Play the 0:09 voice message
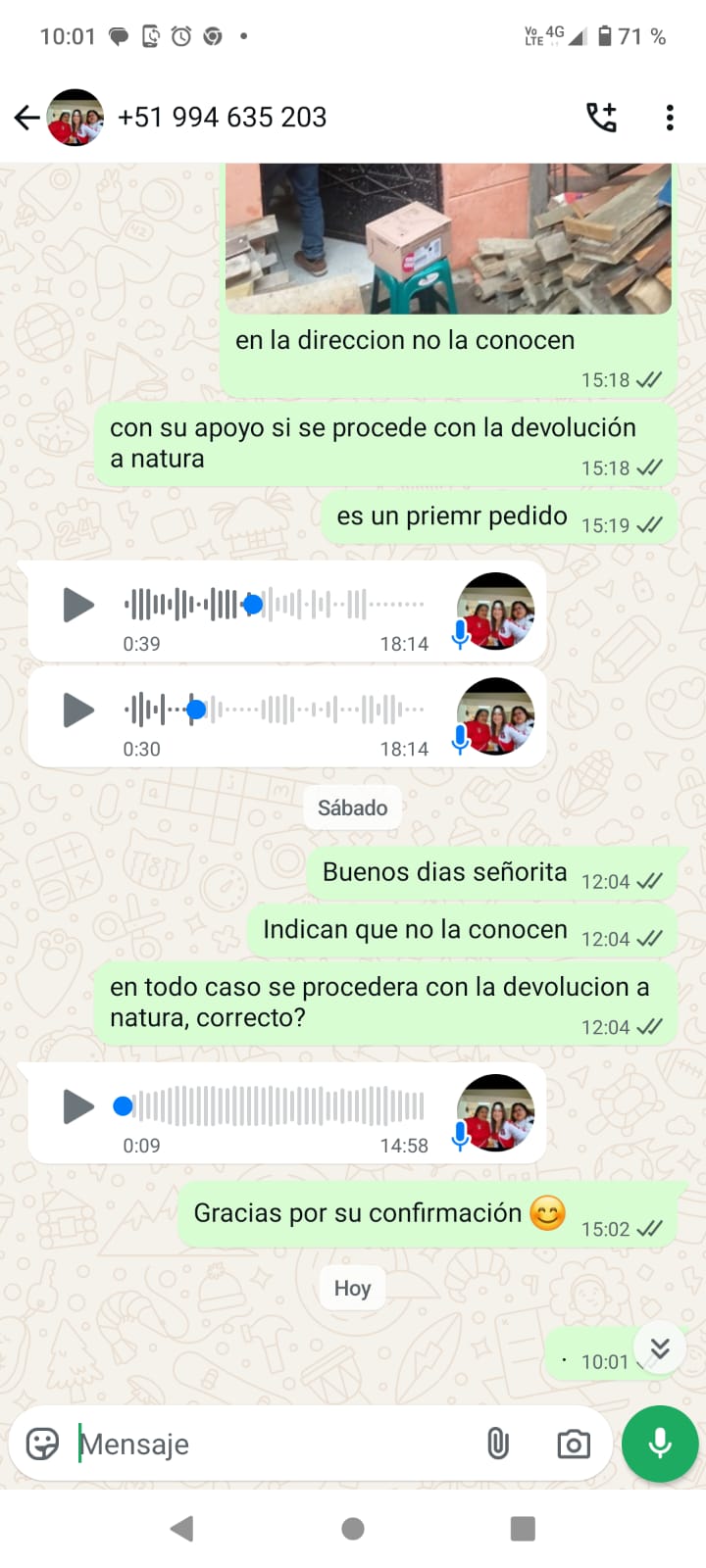The width and height of the screenshot is (706, 1568). pos(78,1106)
